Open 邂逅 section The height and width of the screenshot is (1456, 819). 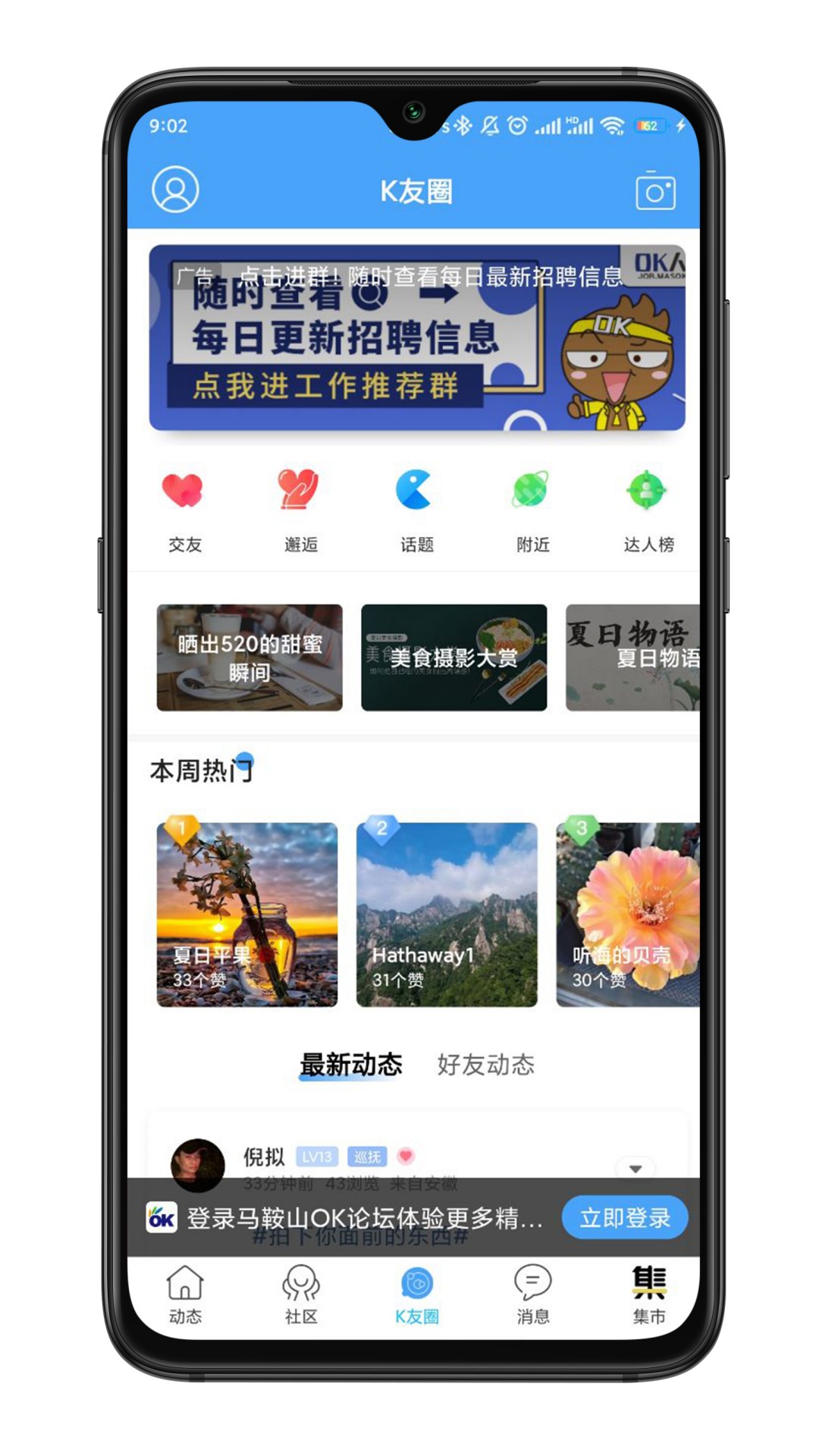300,508
